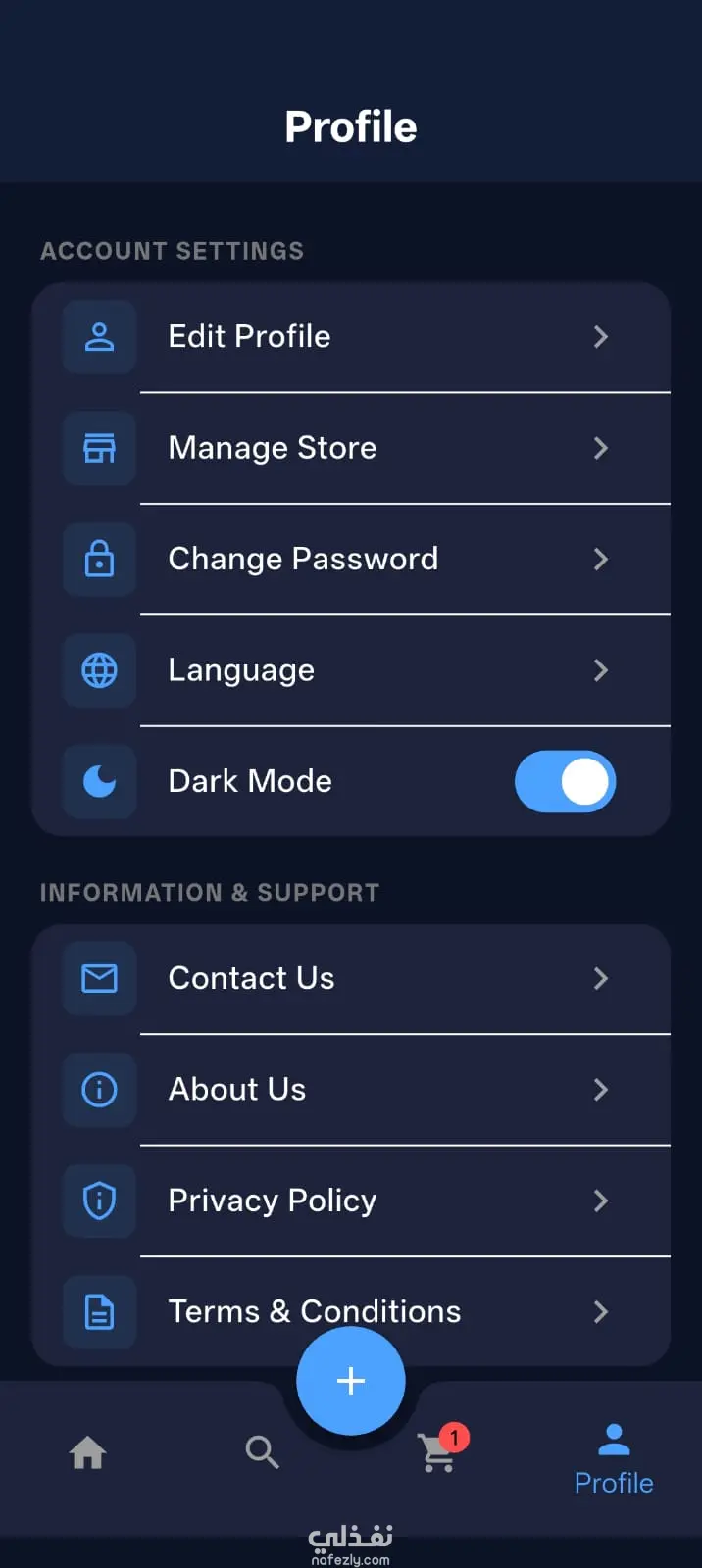Switch to the home tab
Image resolution: width=702 pixels, height=1568 pixels.
coord(87,1452)
